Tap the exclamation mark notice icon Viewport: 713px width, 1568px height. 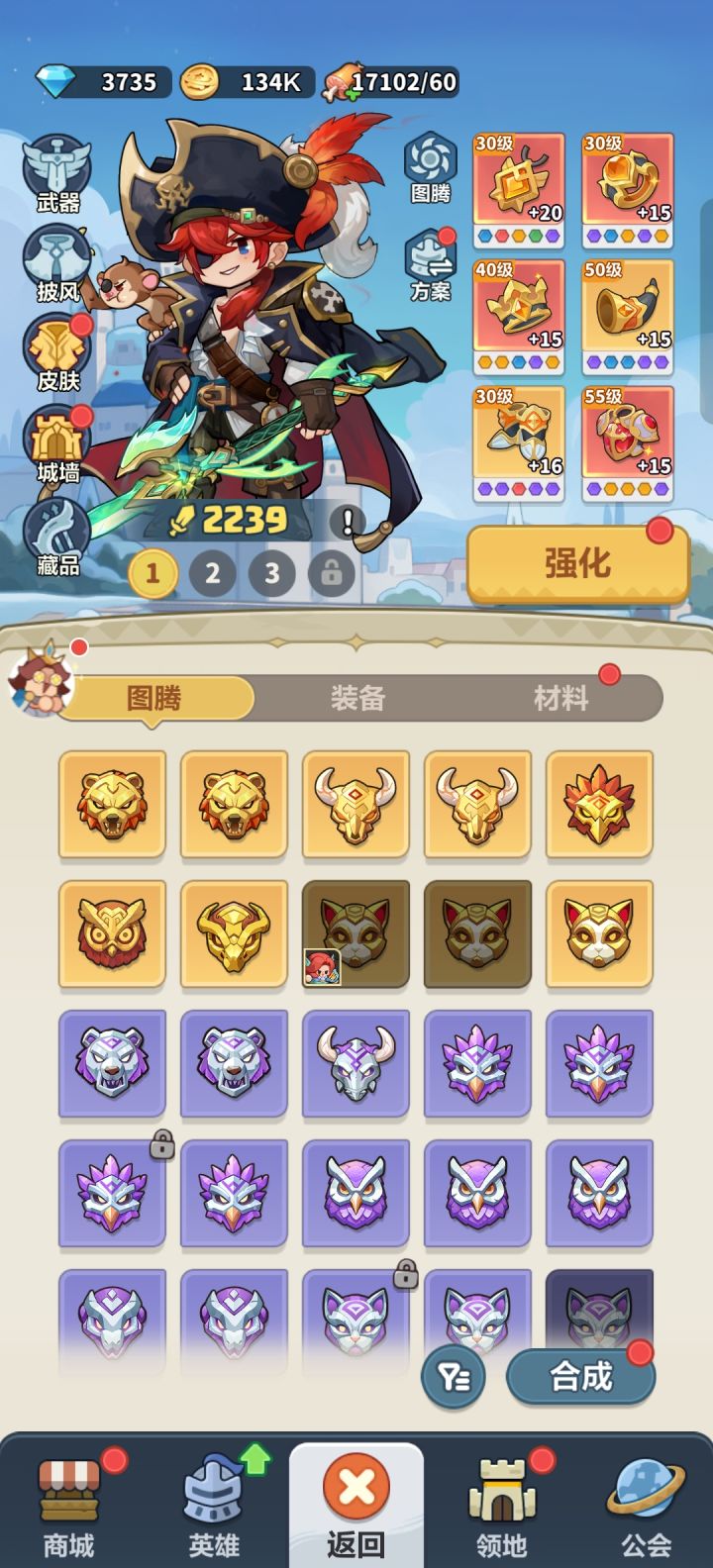point(349,523)
